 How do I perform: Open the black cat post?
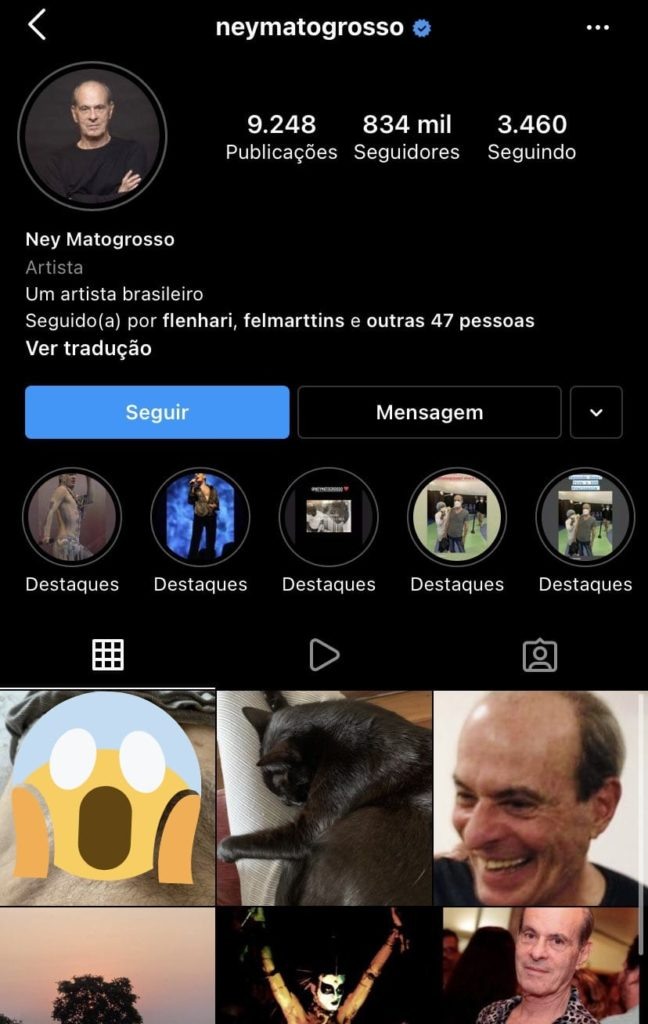coord(324,797)
